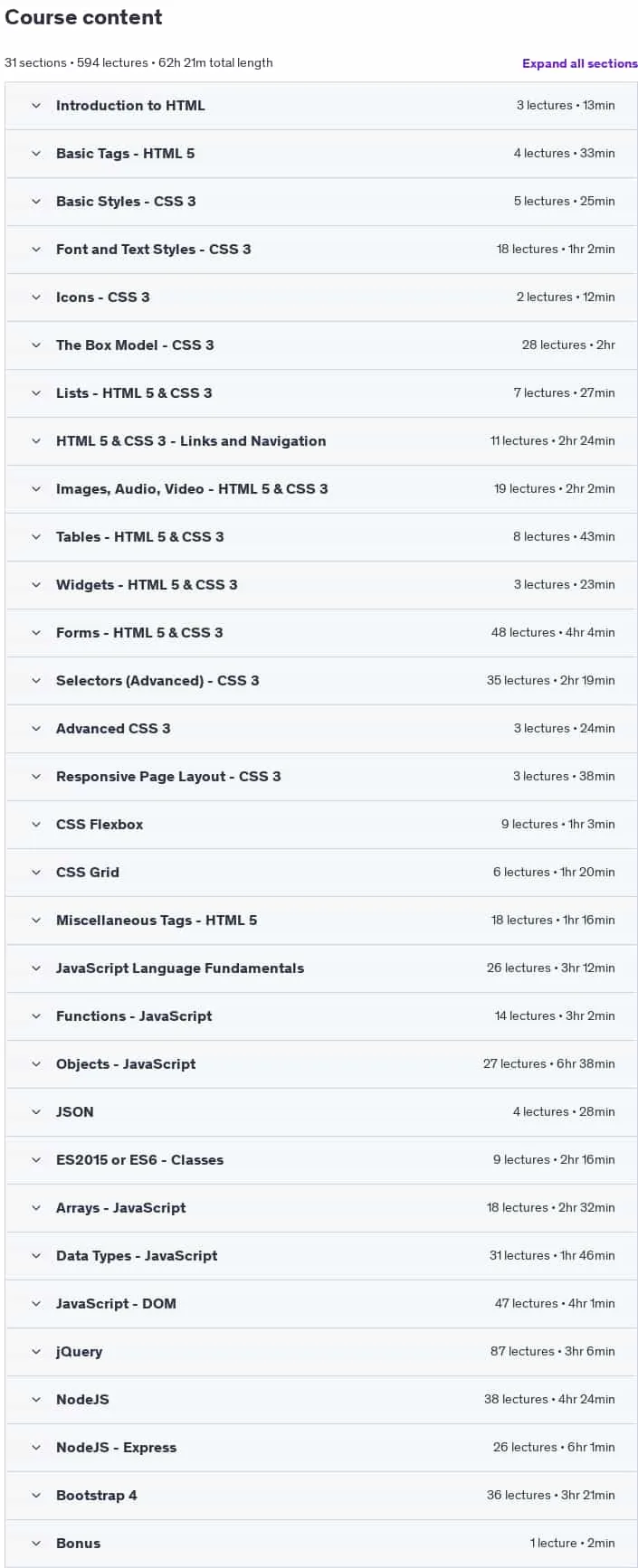The width and height of the screenshot is (638, 1568).
Task: Expand the jQuery section
Action: point(321,1352)
